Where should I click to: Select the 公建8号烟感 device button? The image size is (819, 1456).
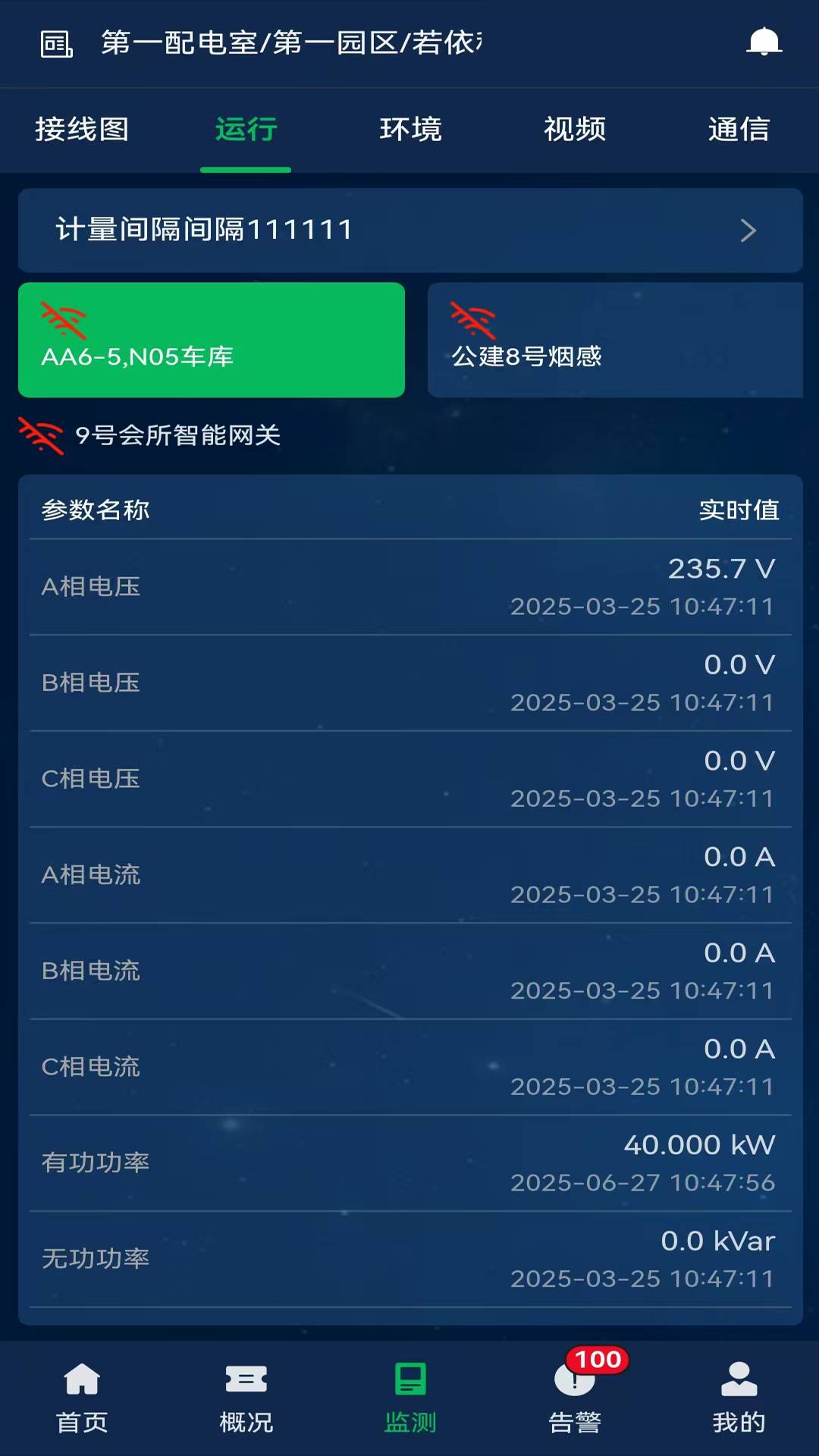(x=616, y=340)
